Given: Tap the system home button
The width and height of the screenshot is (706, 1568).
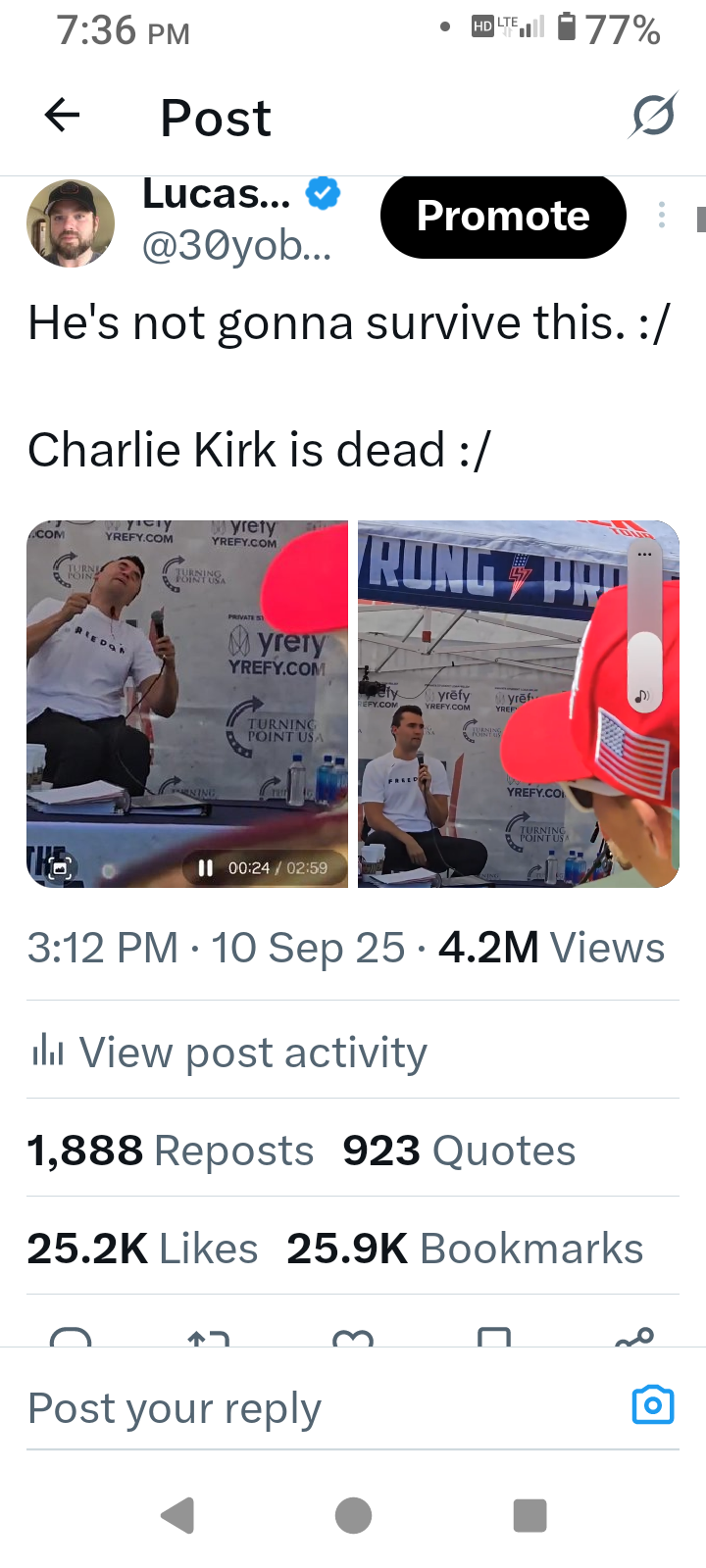Looking at the screenshot, I should click(353, 1515).
